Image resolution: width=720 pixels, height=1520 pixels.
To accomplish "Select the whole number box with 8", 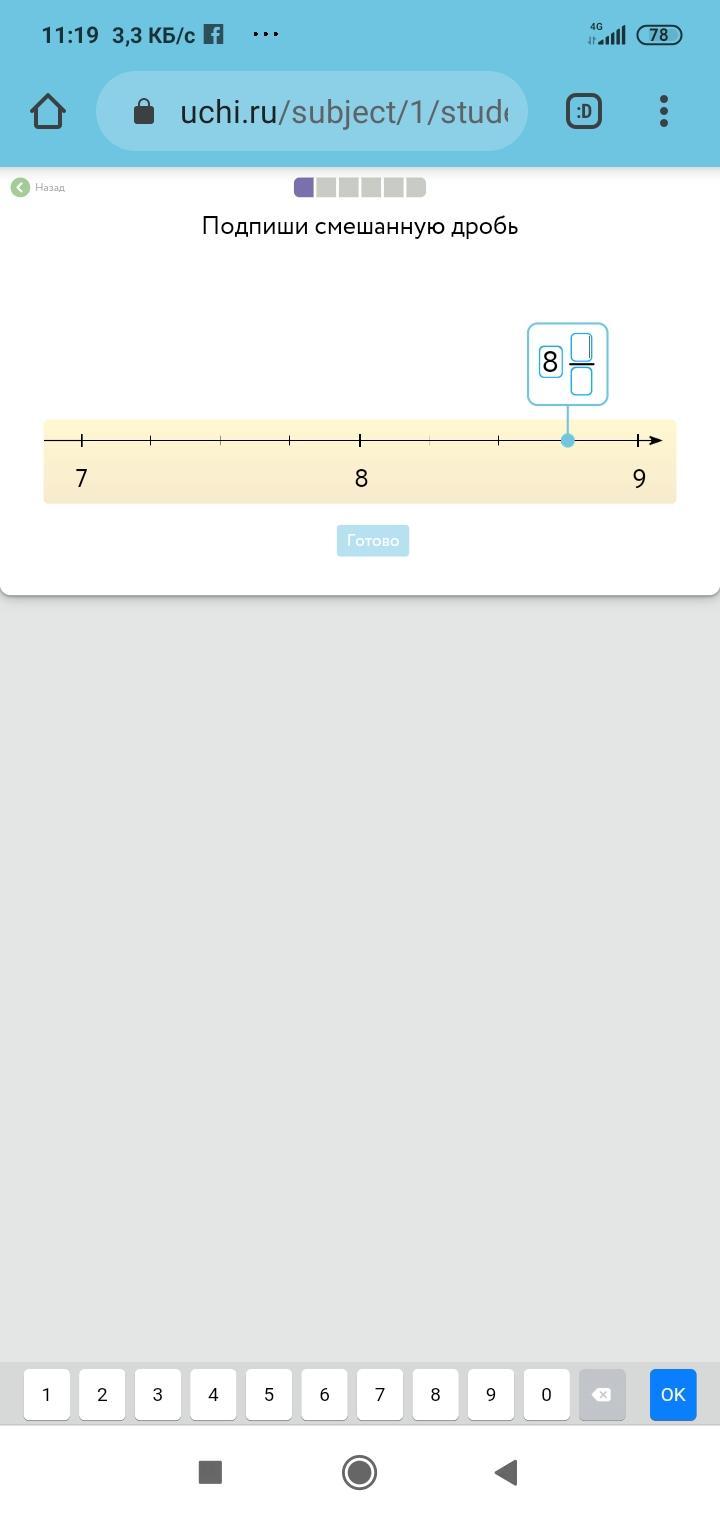I will [x=550, y=362].
